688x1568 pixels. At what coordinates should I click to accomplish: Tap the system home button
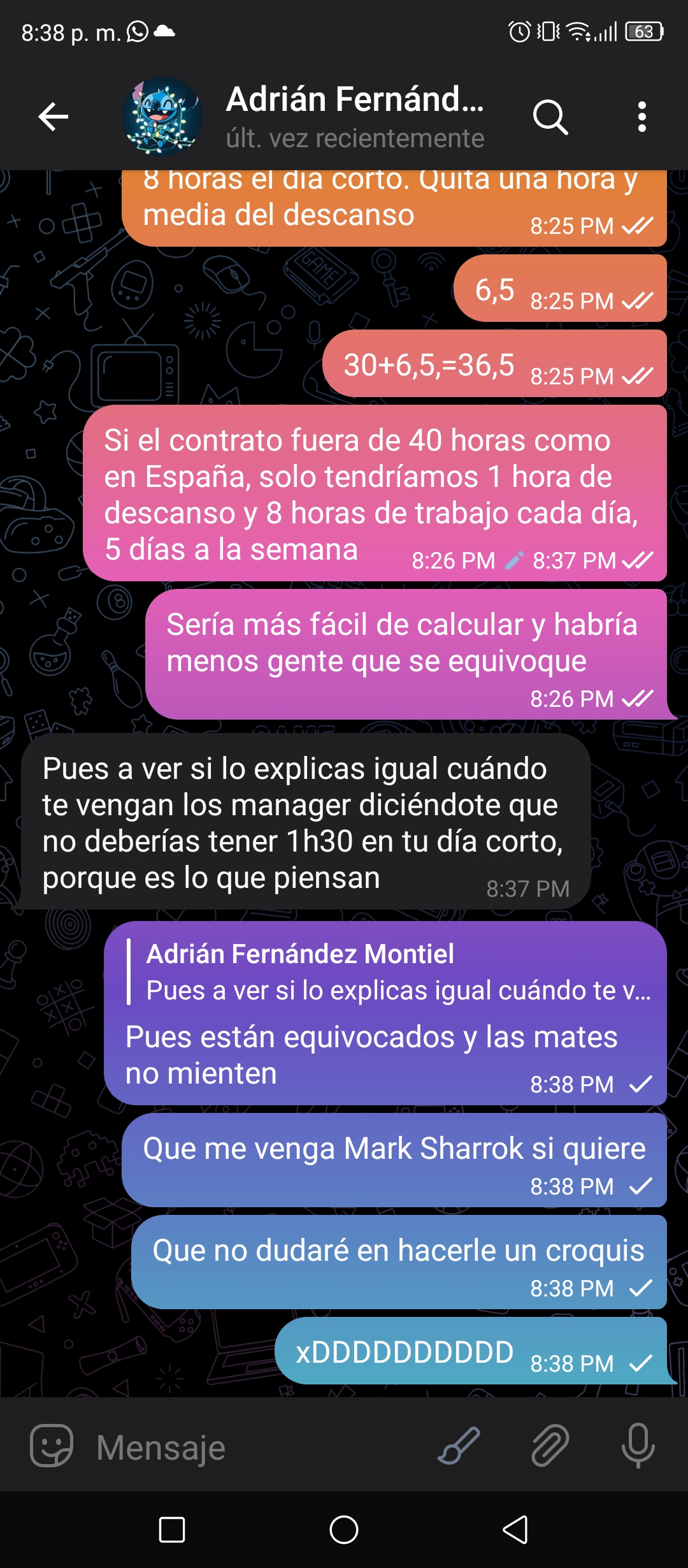tap(344, 1530)
